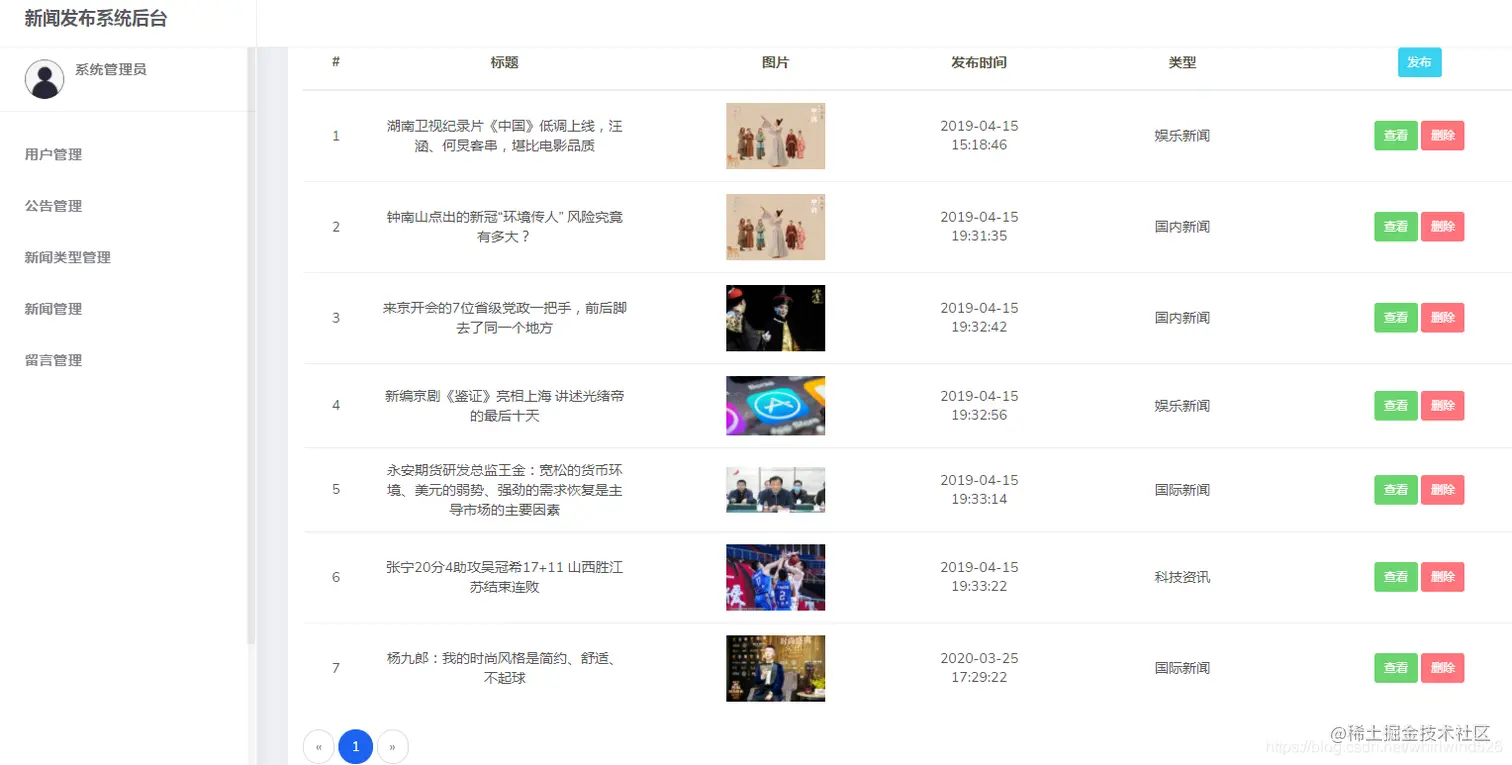1512x765 pixels.
Task: Open 留言管理 in the sidebar
Action: pyautogui.click(x=53, y=360)
